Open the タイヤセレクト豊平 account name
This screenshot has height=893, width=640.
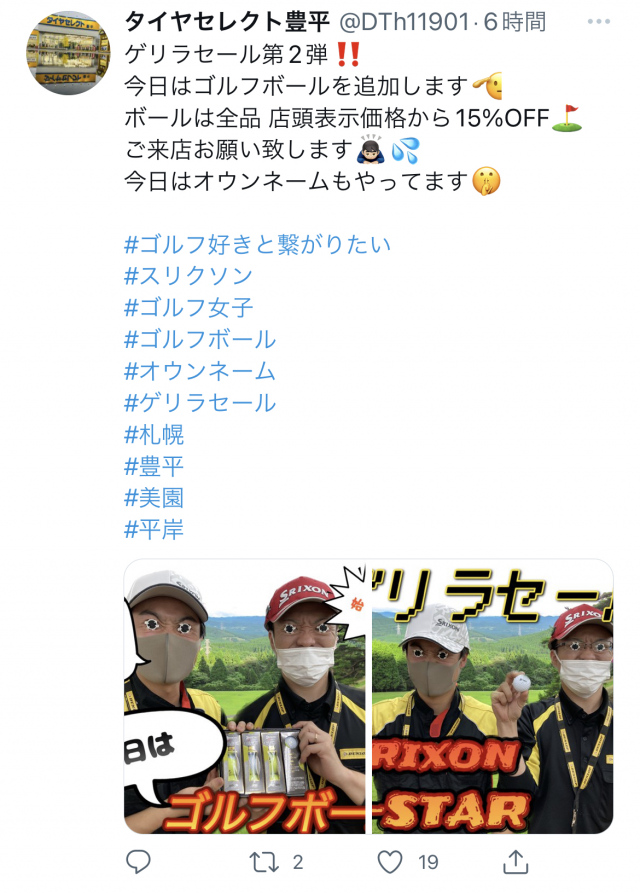pyautogui.click(x=227, y=21)
